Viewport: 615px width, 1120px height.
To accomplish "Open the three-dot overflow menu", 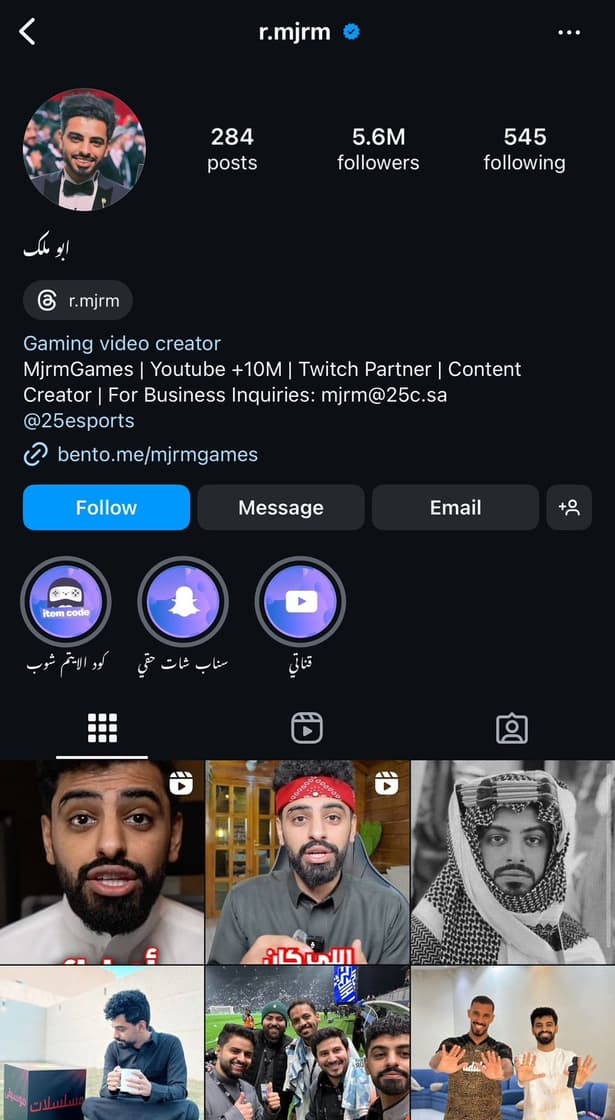I will (x=569, y=33).
